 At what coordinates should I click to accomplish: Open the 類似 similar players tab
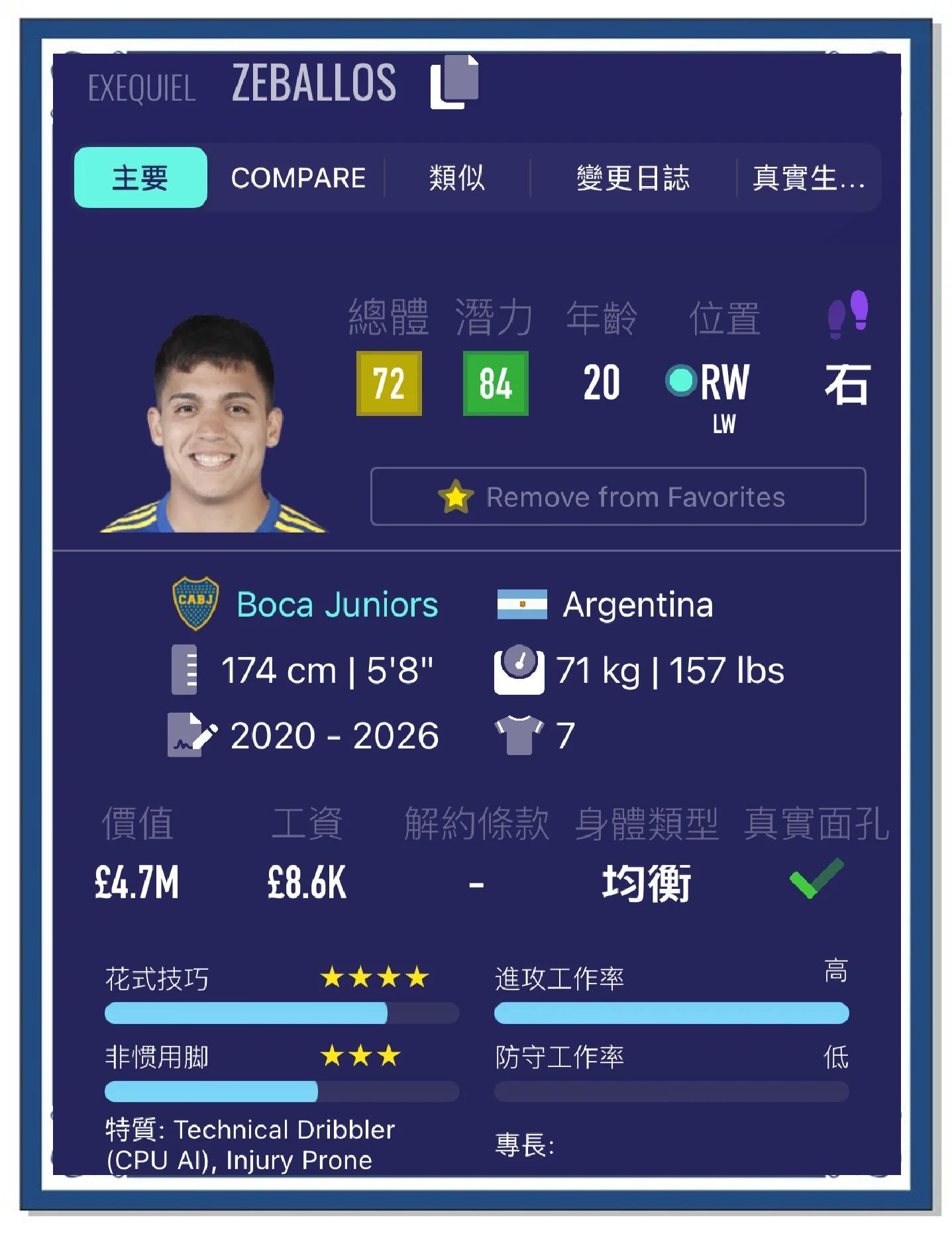(456, 178)
